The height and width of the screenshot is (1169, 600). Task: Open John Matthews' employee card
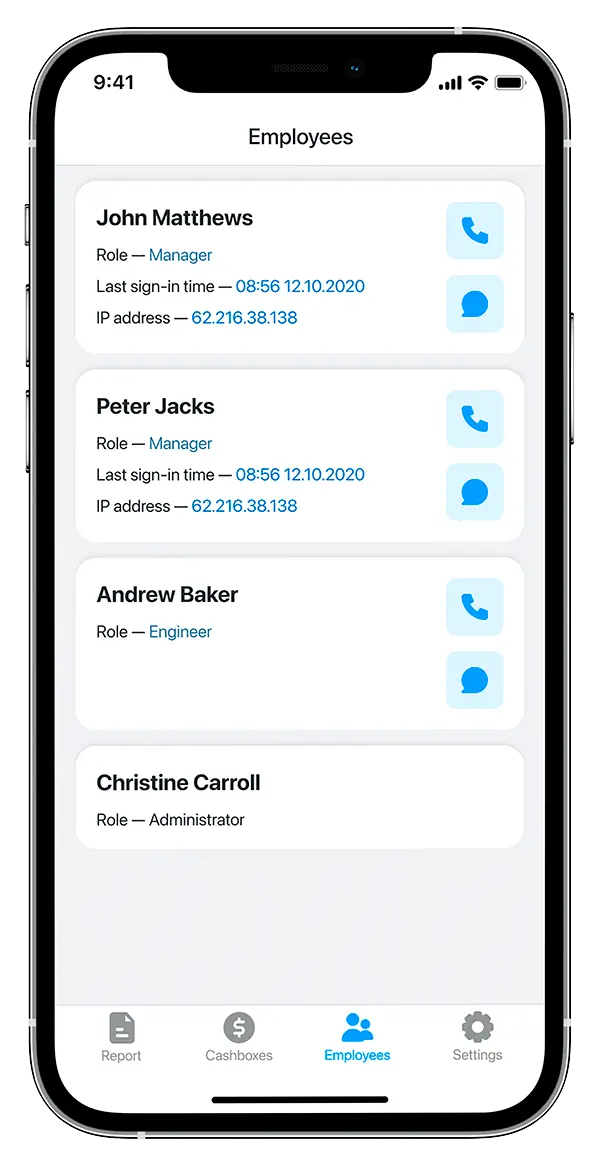(x=300, y=267)
